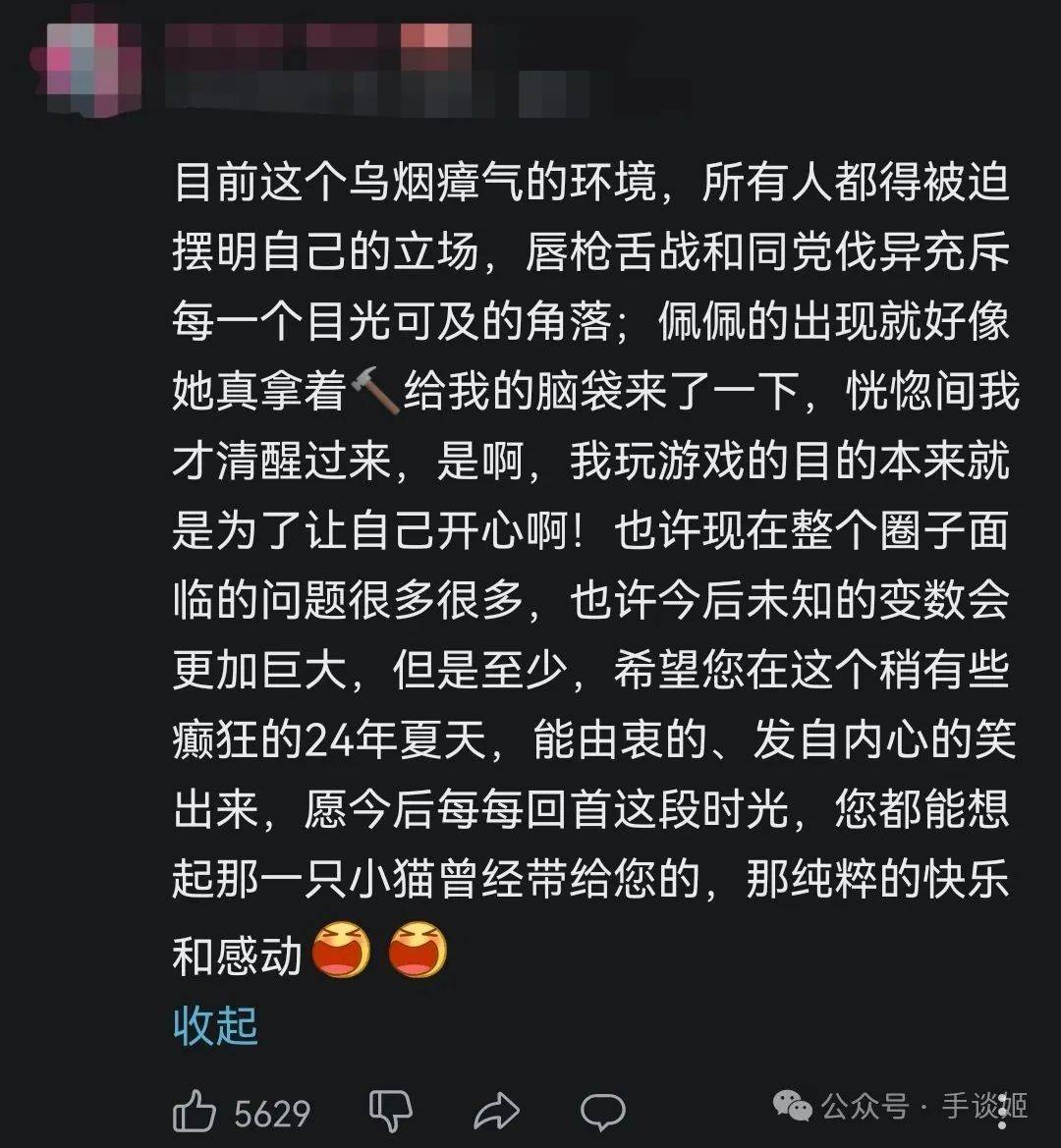Share this comment via arrow icon

pyautogui.click(x=496, y=1113)
